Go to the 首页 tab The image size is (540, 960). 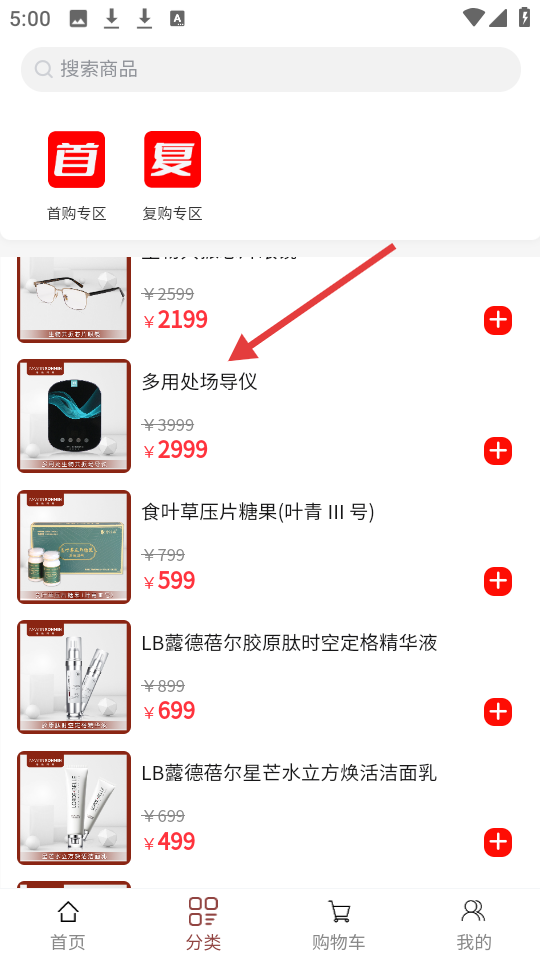[x=67, y=924]
